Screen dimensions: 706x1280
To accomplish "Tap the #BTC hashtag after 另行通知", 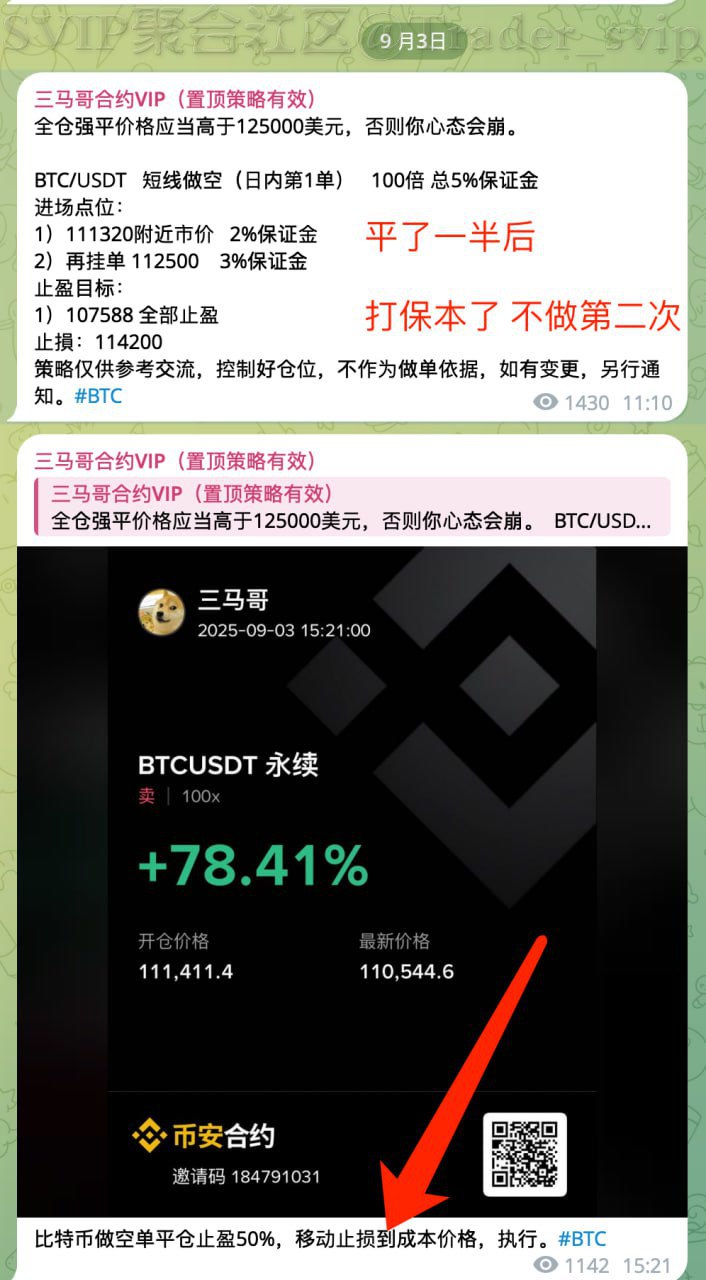I will click(98, 396).
